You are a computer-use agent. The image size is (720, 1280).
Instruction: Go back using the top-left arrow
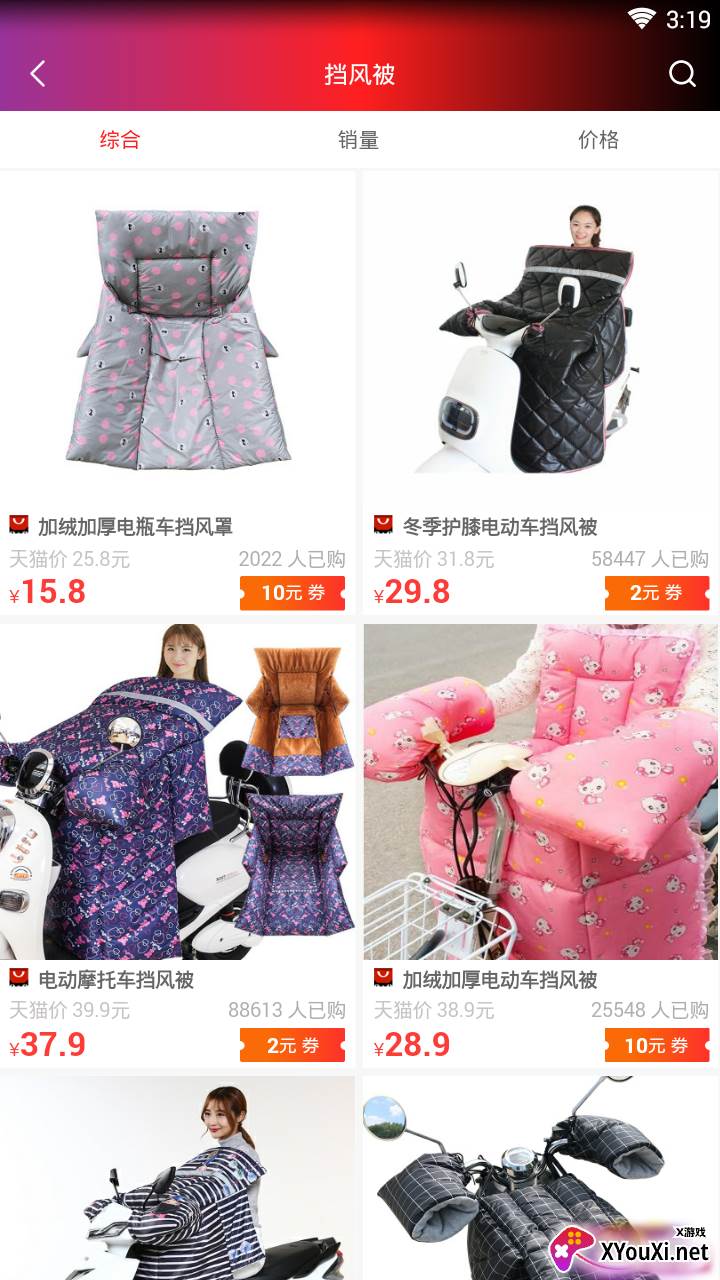(38, 74)
